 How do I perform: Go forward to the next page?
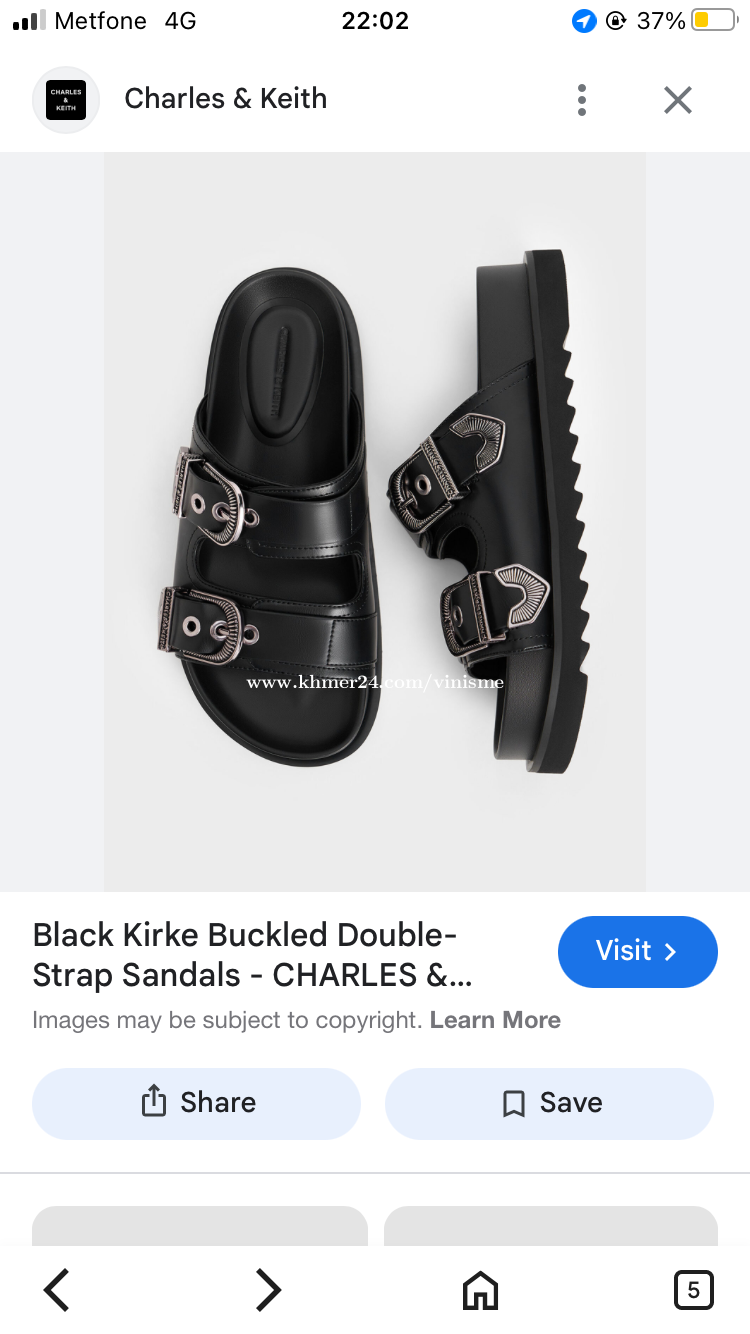pos(268,1289)
